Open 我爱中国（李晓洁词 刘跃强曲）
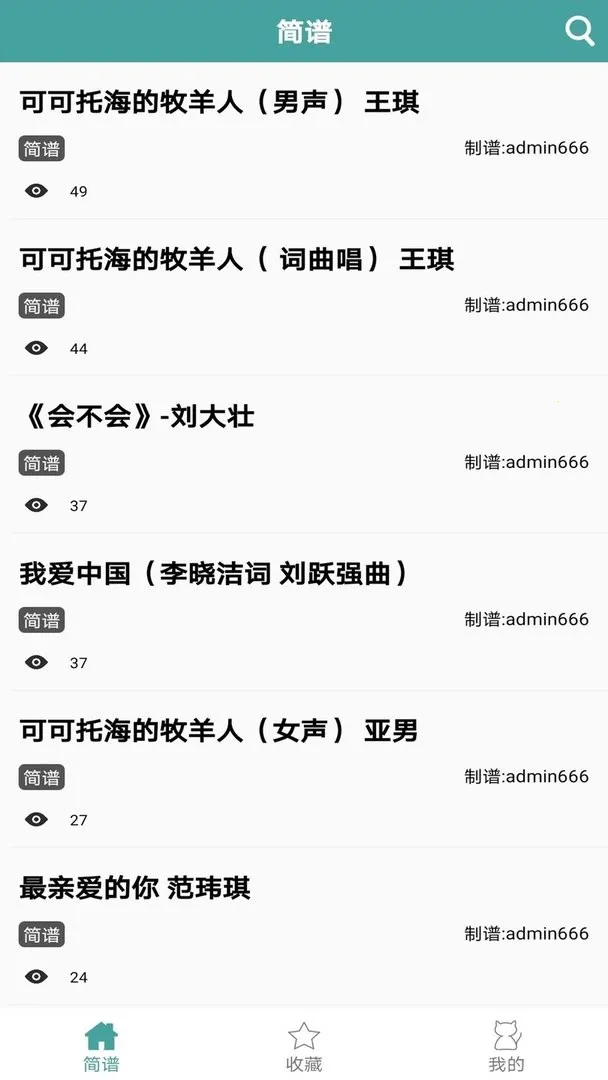 [214, 573]
